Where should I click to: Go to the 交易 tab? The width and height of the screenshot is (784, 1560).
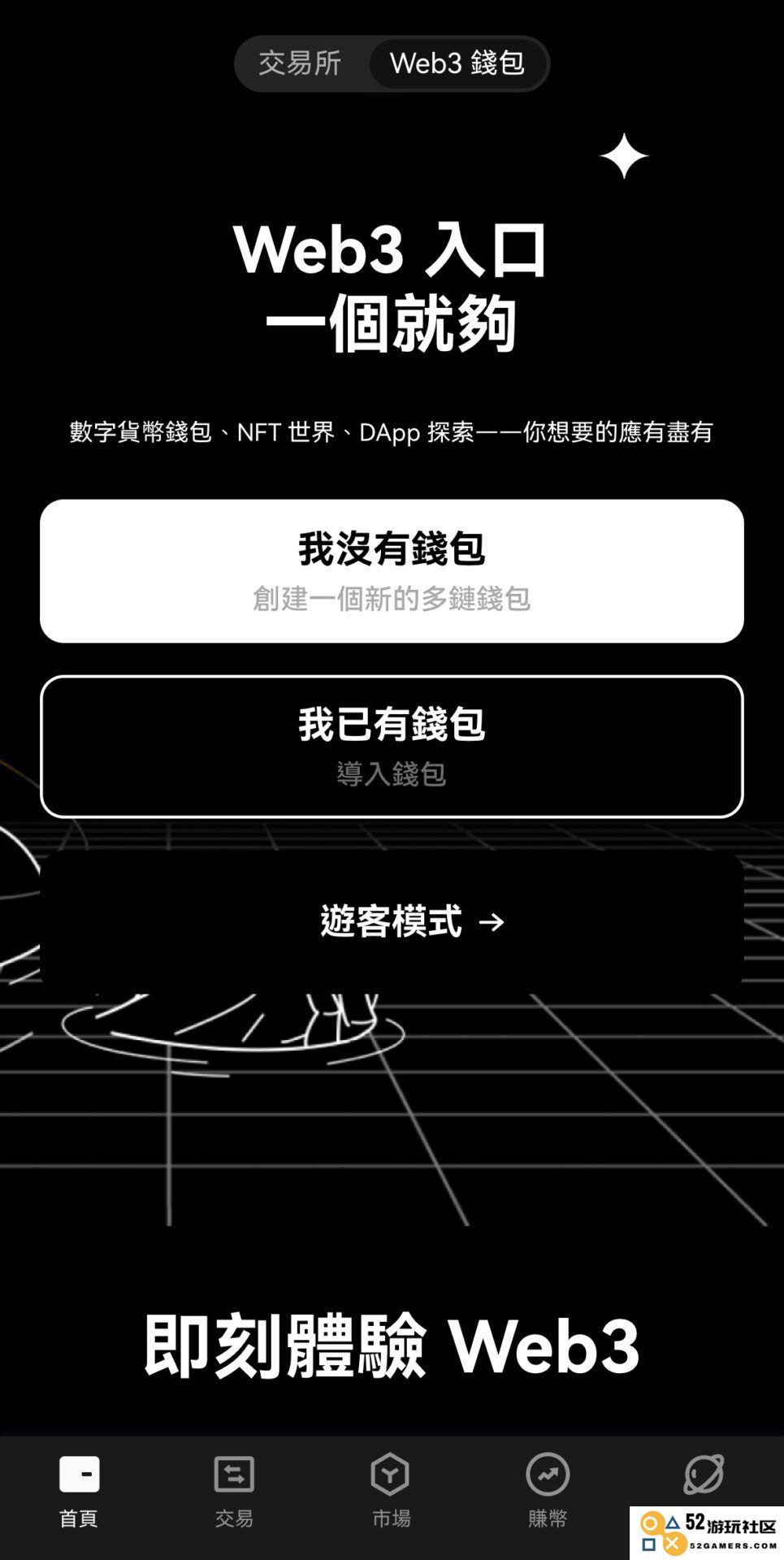click(x=234, y=1492)
